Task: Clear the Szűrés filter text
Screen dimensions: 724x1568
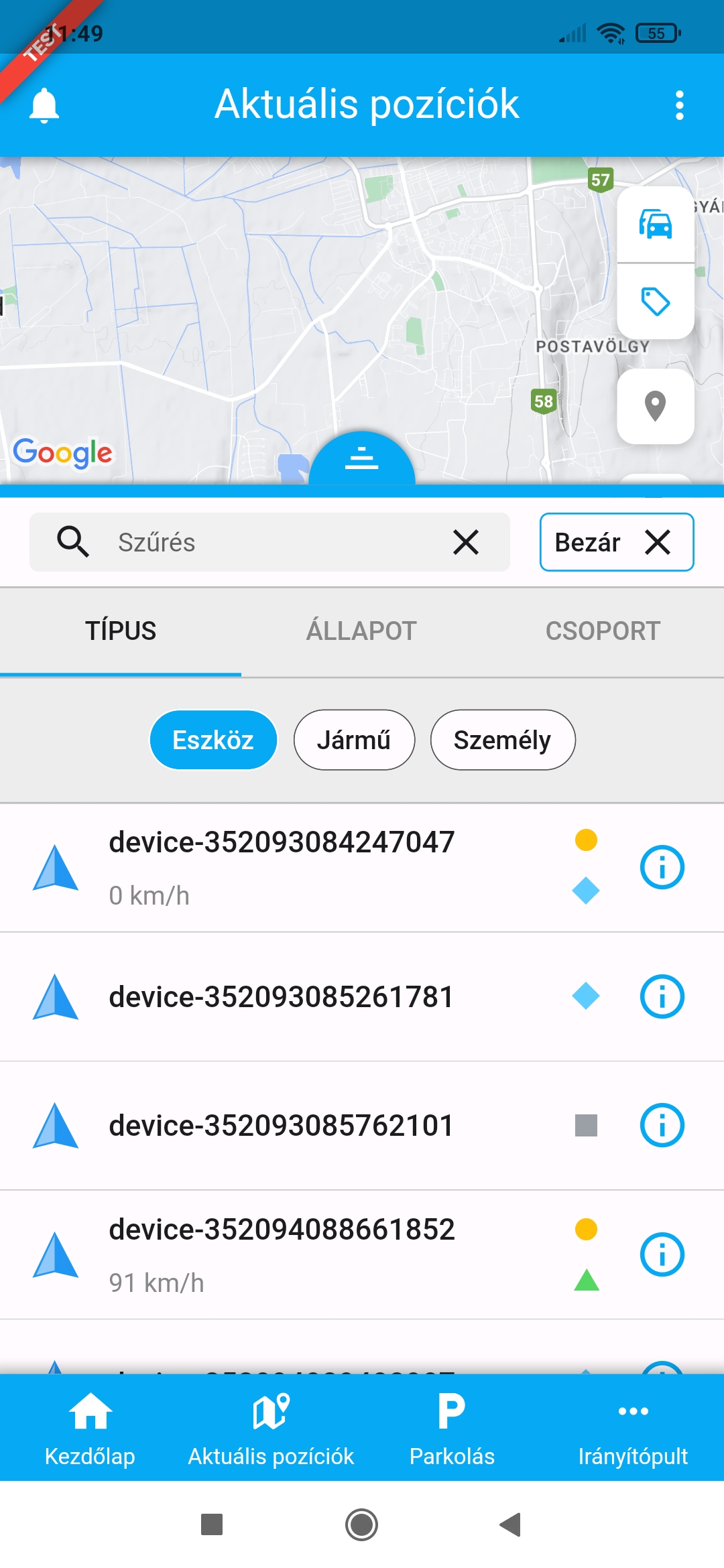Action: 466,542
